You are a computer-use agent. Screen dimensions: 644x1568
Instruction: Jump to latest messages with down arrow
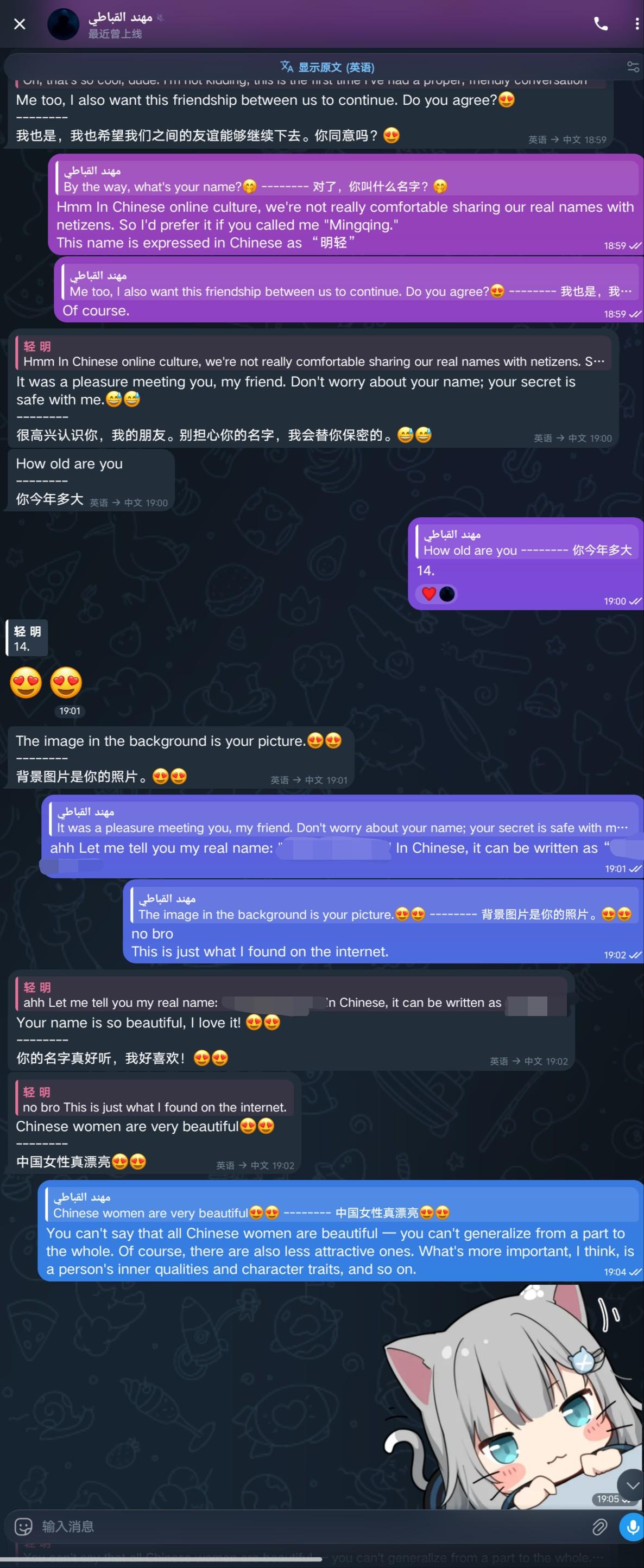[631, 1485]
